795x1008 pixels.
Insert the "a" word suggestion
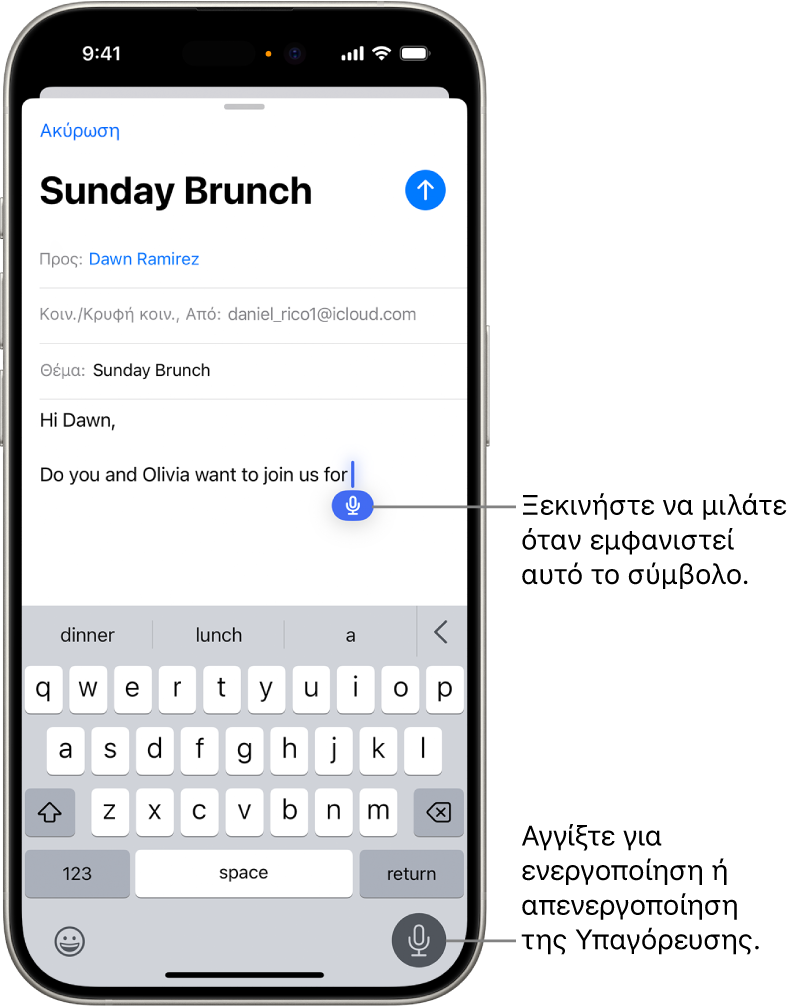[350, 634]
